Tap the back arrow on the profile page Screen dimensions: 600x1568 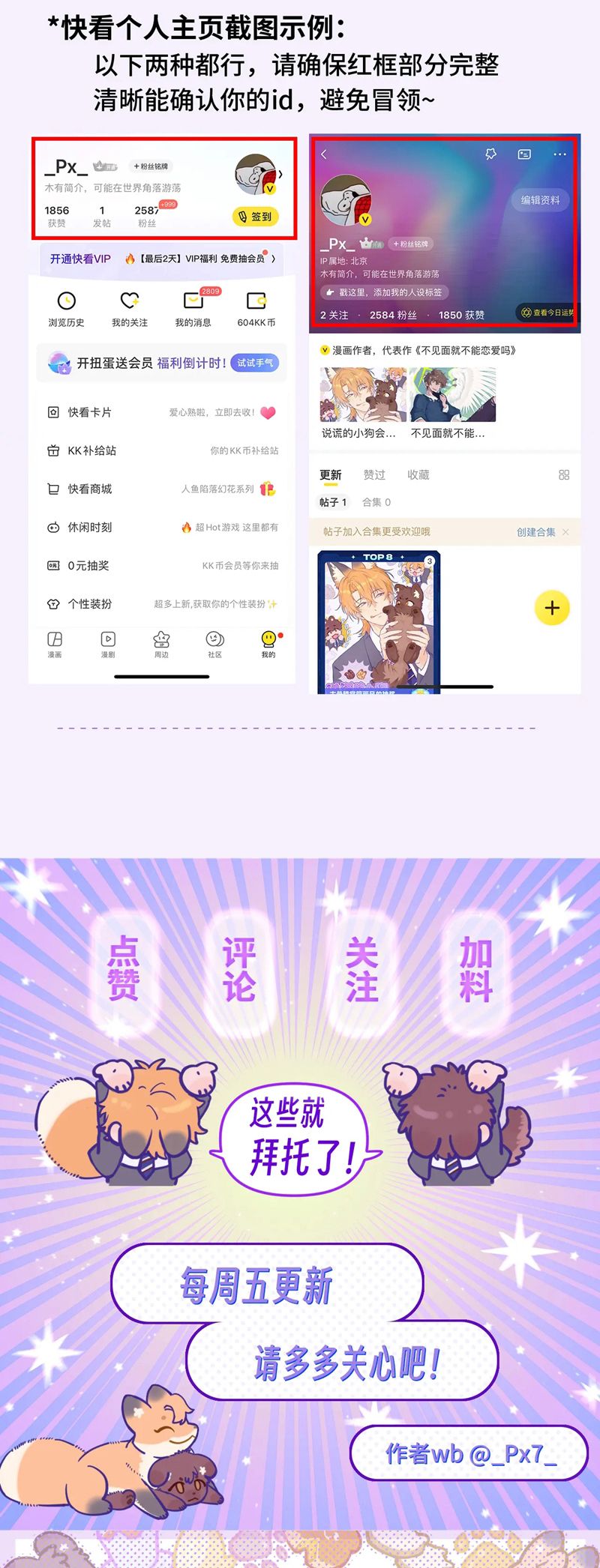(322, 154)
